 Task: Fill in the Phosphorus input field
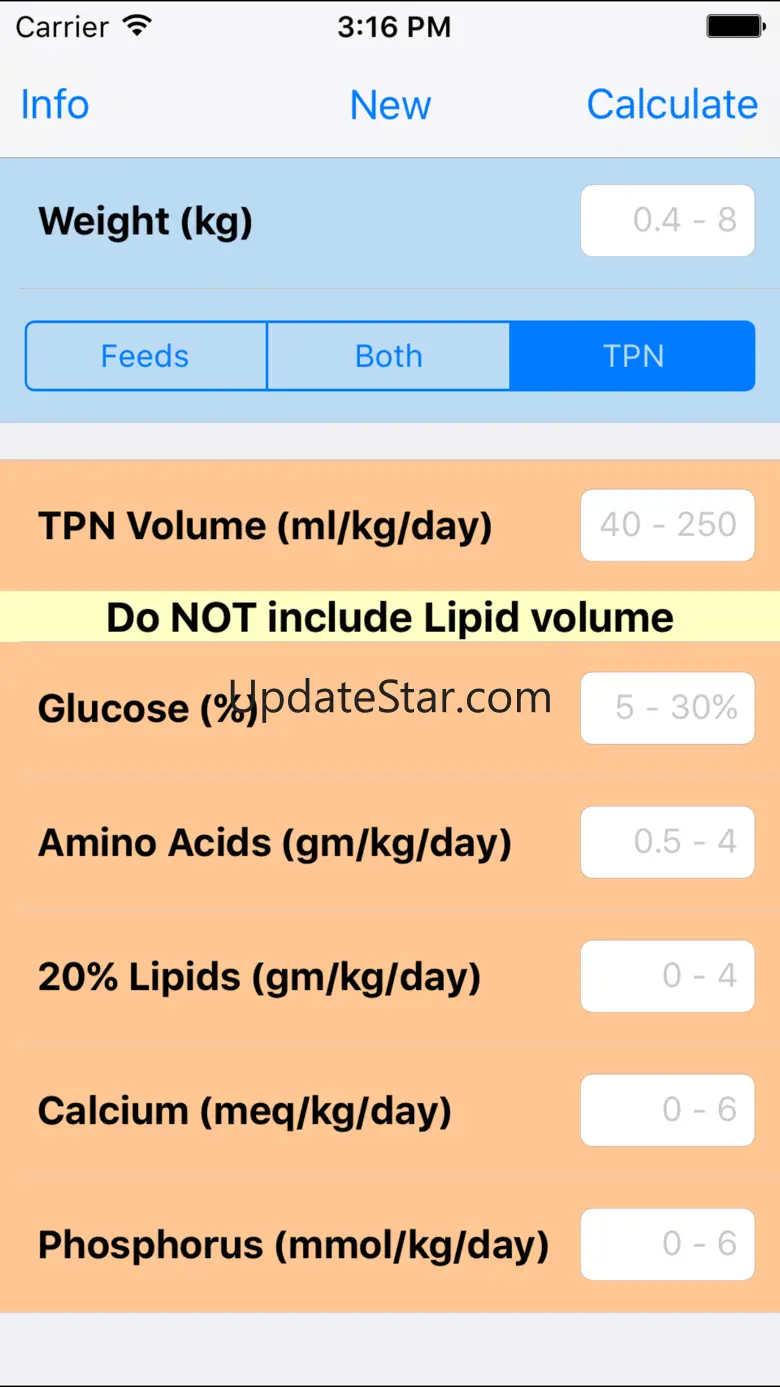pyautogui.click(x=667, y=1244)
